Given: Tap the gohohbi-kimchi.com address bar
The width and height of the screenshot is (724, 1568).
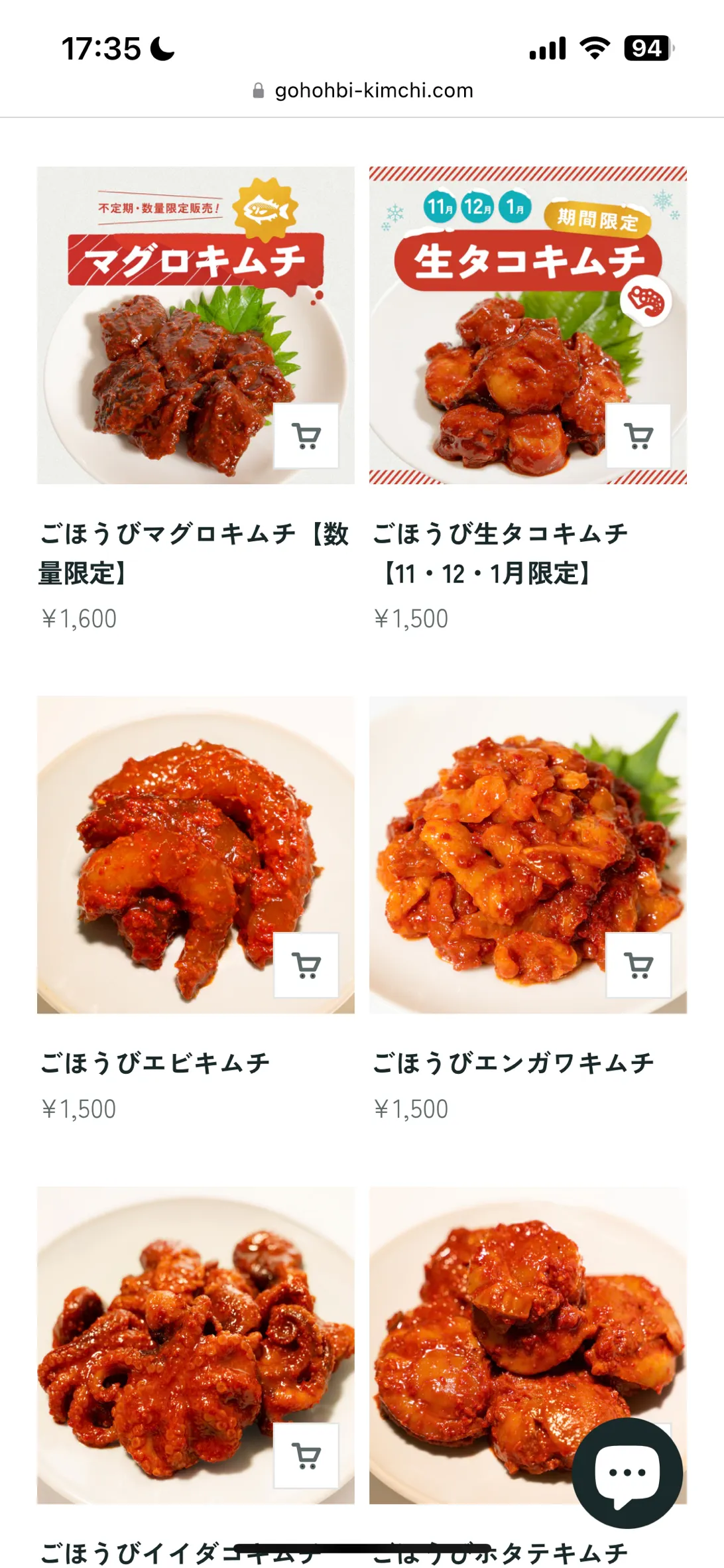Looking at the screenshot, I should pos(363,90).
